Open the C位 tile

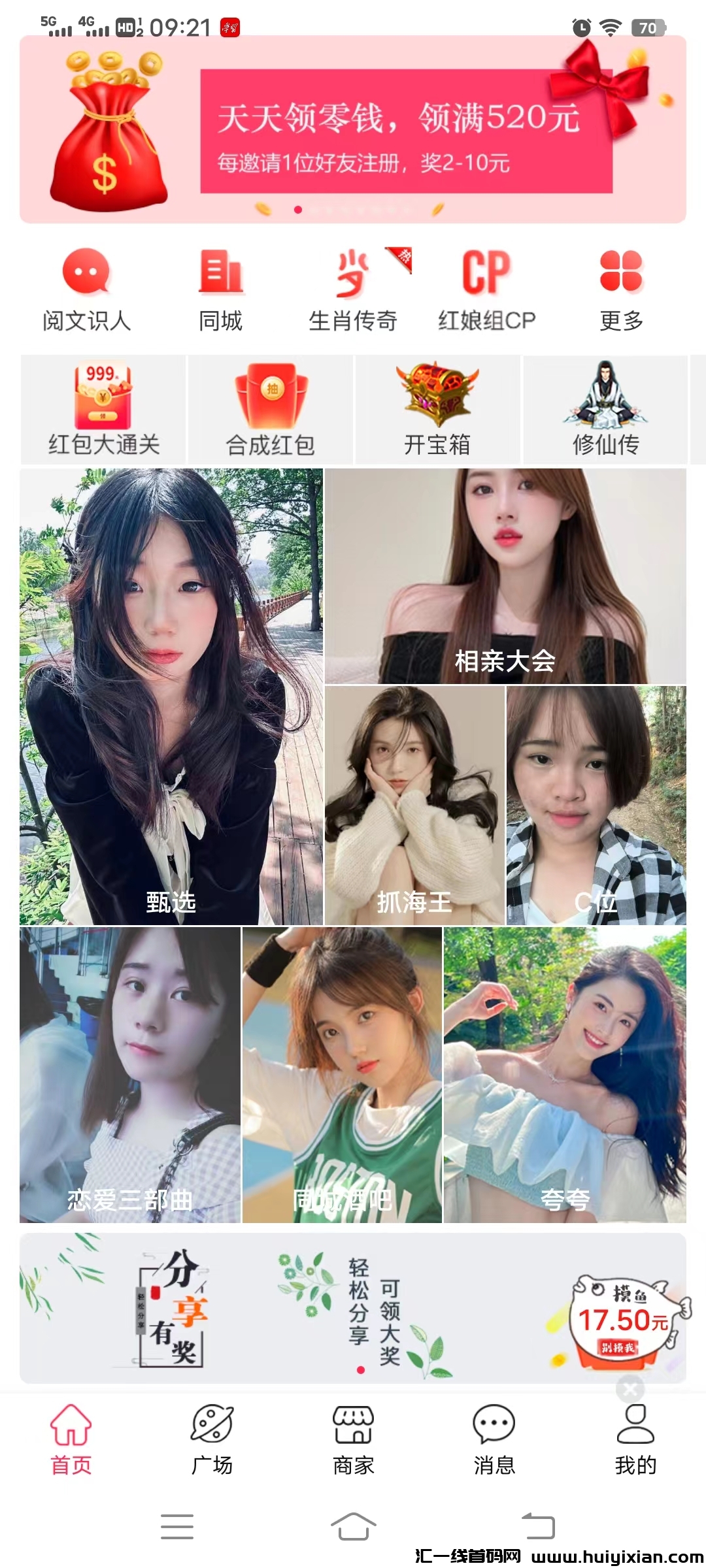pyautogui.click(x=596, y=805)
